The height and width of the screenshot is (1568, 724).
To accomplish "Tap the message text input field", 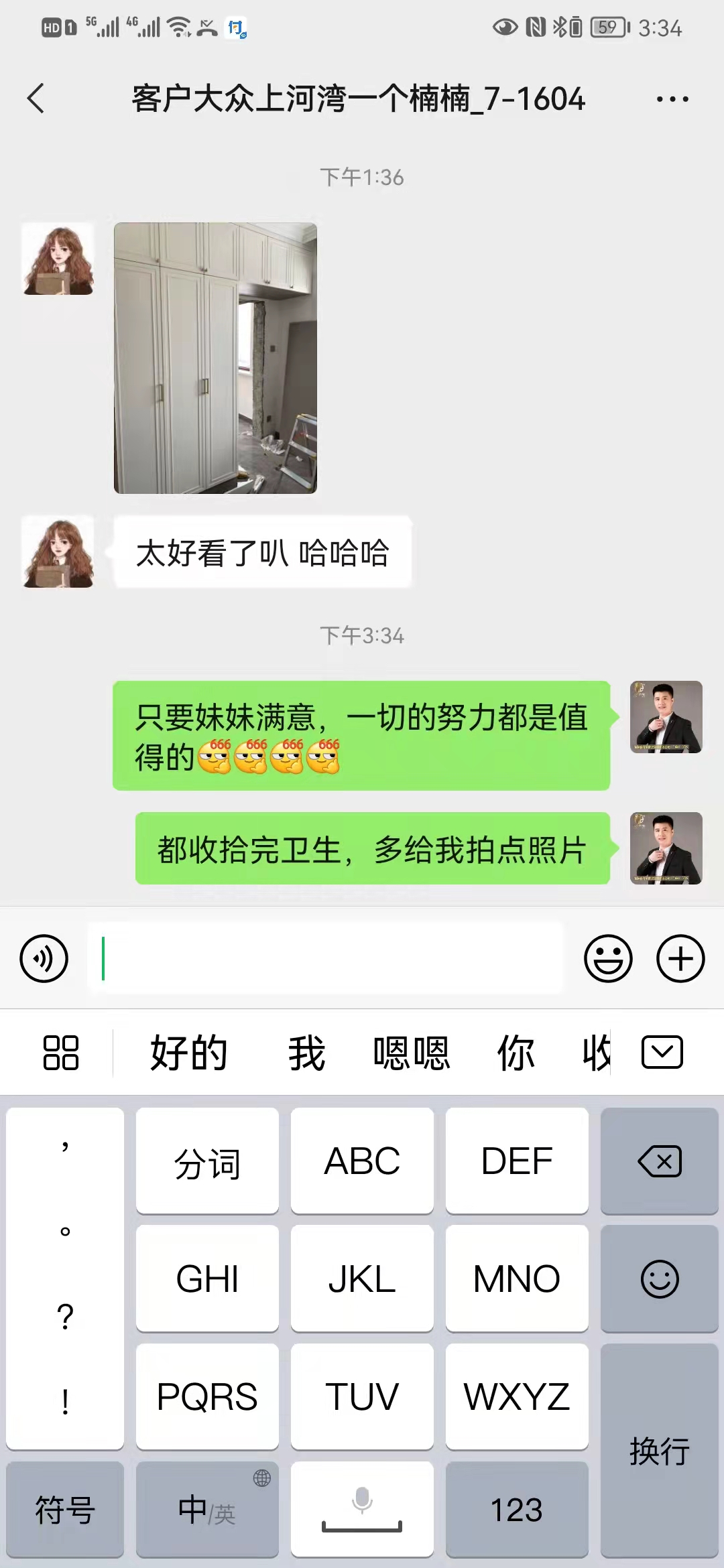I will point(328,958).
